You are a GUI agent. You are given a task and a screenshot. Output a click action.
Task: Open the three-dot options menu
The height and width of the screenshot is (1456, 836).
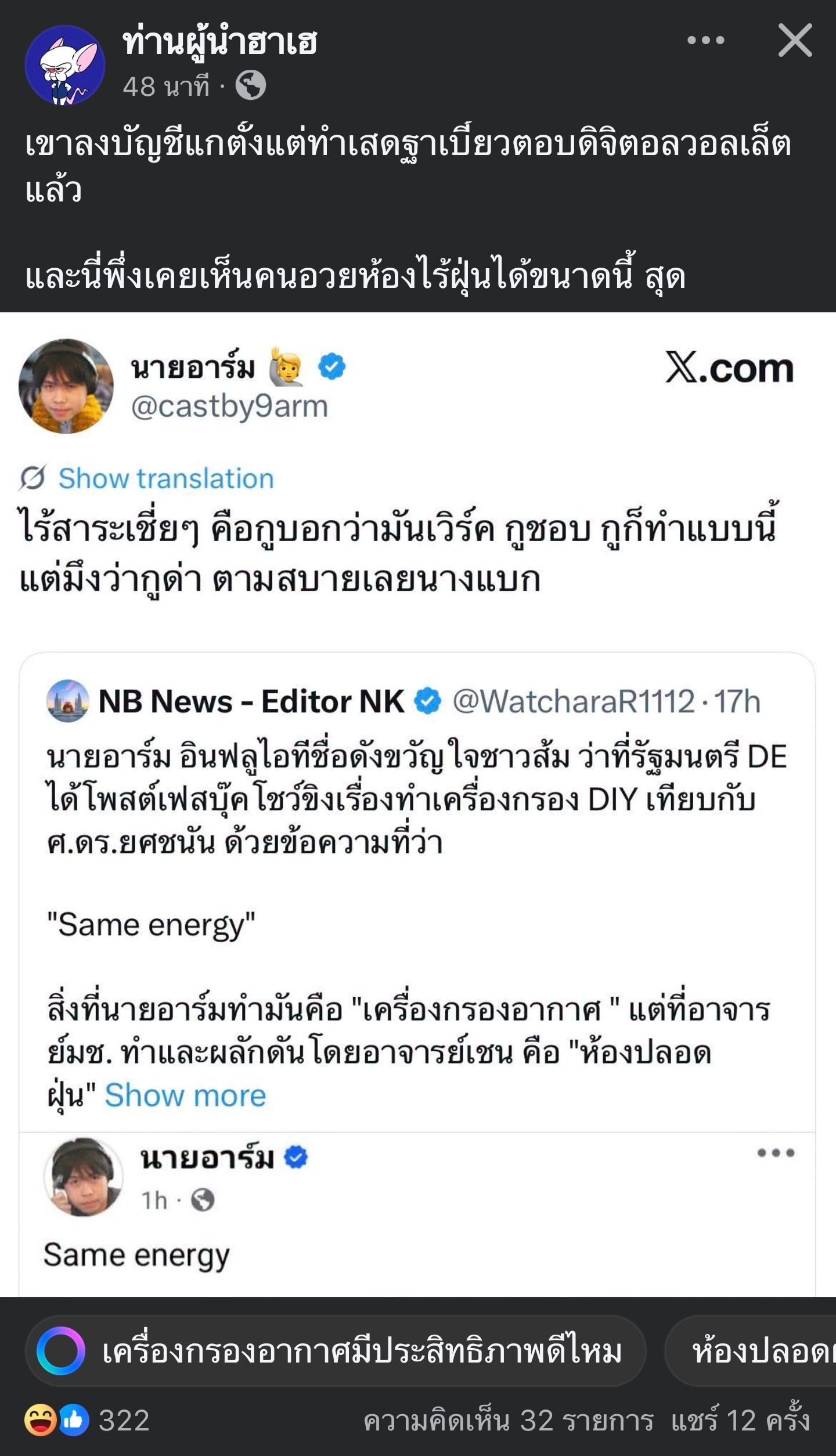point(705,41)
